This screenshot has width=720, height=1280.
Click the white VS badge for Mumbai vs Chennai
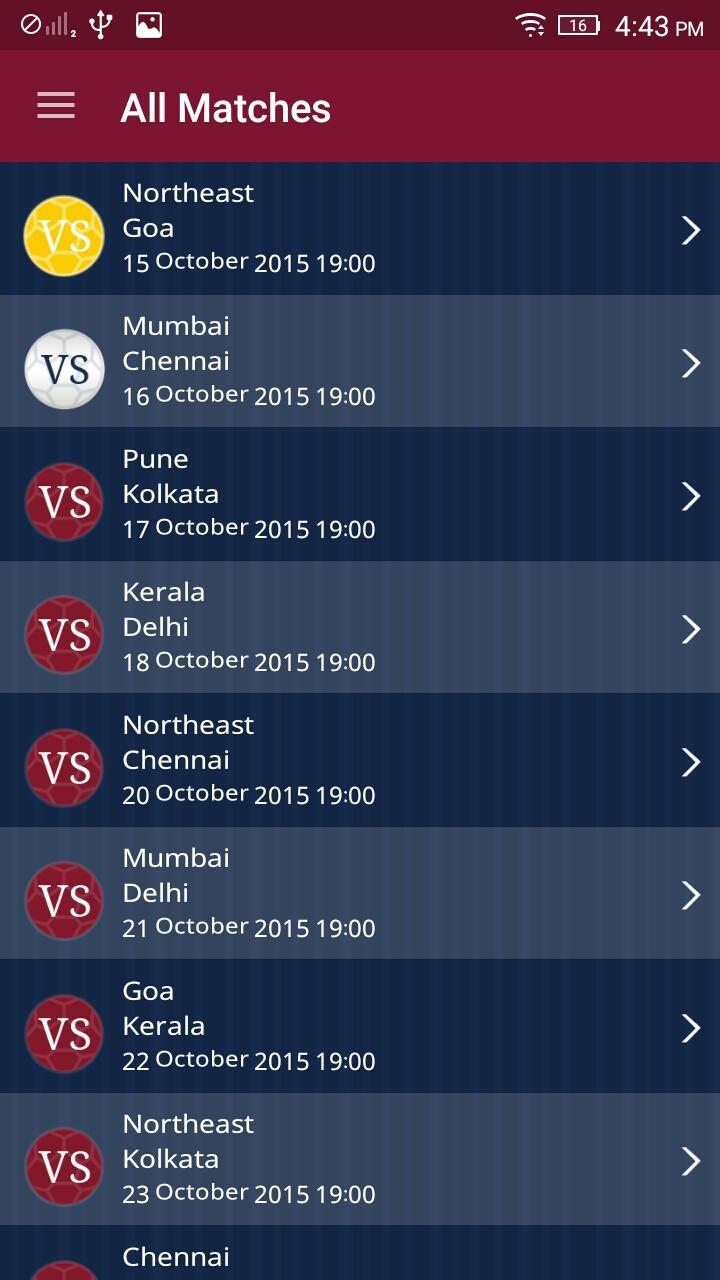(x=64, y=369)
